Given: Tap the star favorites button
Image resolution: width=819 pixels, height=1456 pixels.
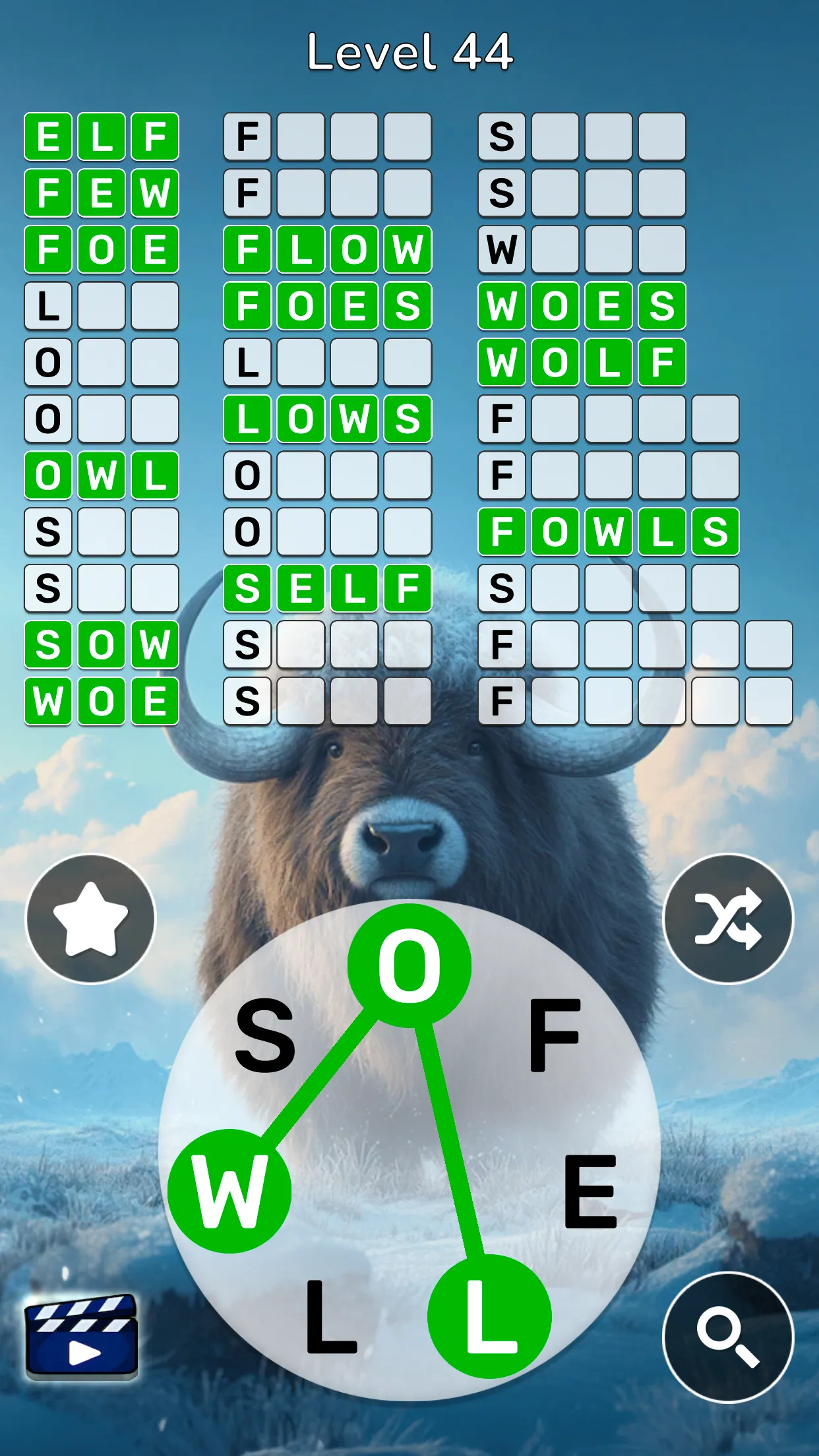Looking at the screenshot, I should (90, 919).
